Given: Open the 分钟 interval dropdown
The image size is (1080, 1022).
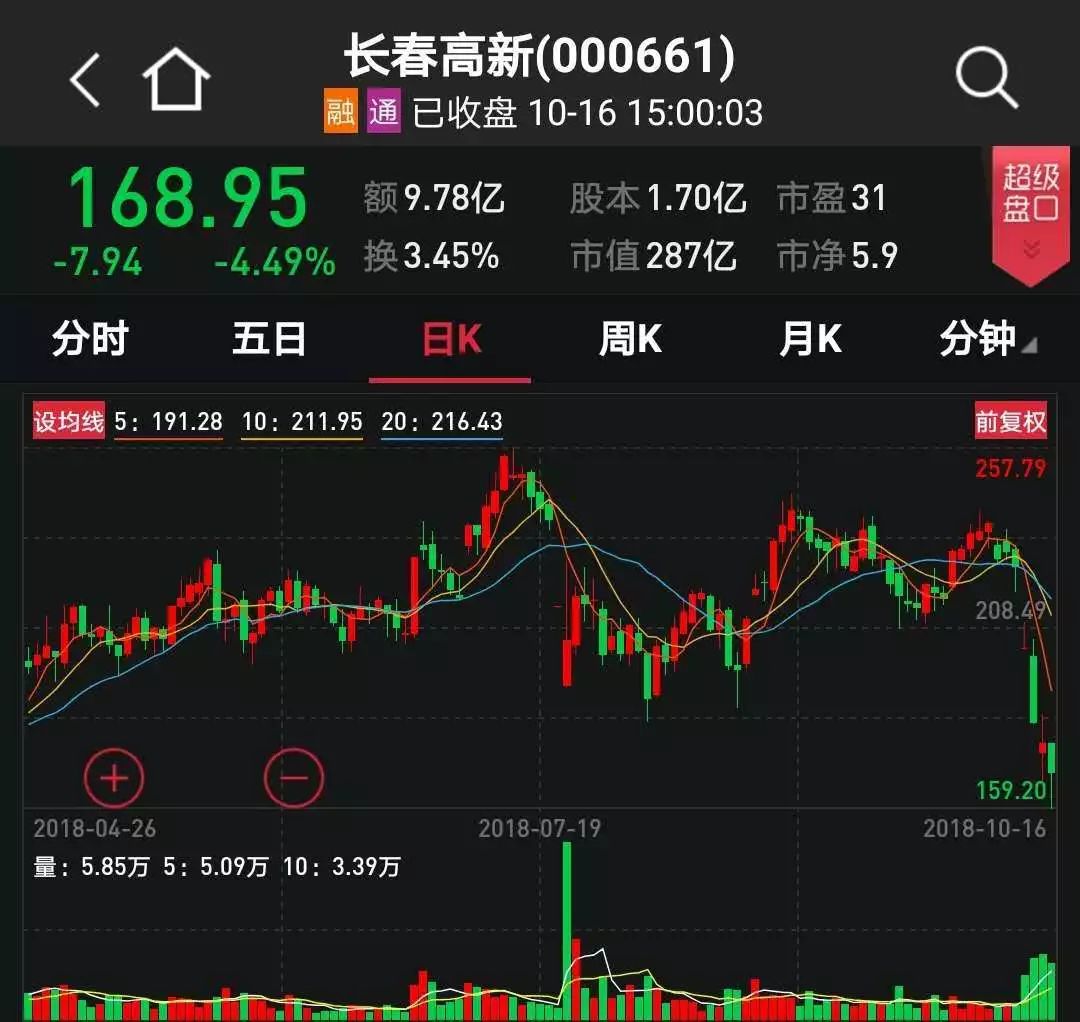Looking at the screenshot, I should click(x=985, y=340).
